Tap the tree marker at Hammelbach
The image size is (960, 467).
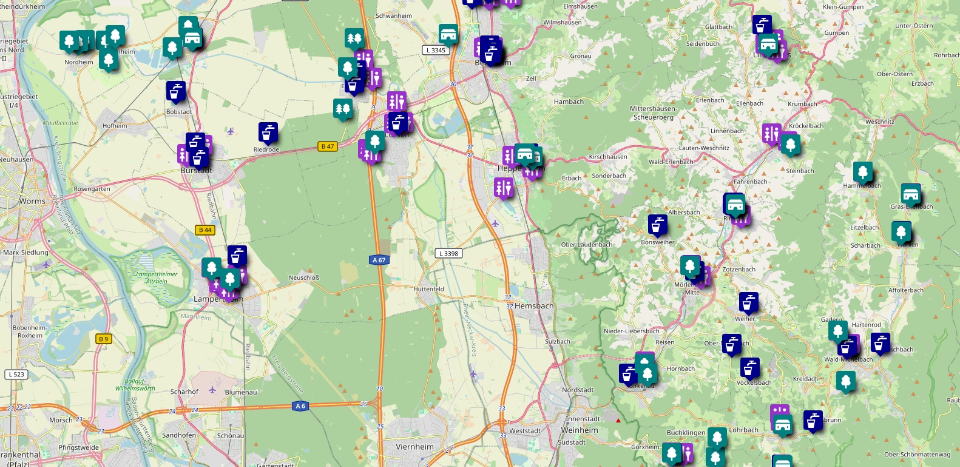[863, 173]
